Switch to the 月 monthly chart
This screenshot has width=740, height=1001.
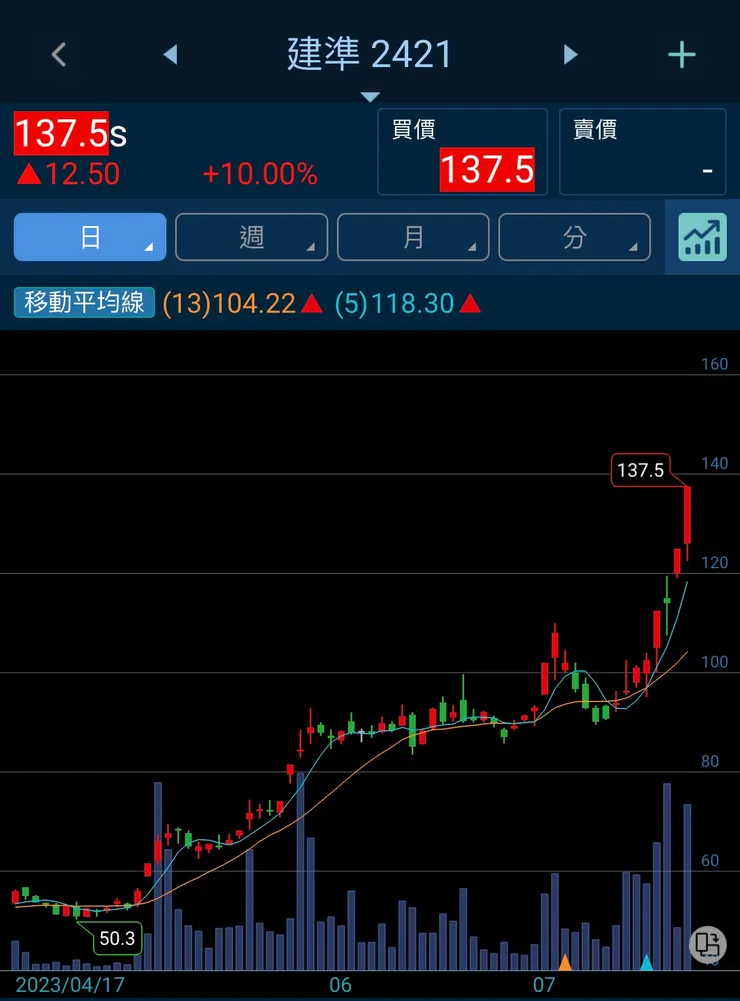point(413,237)
